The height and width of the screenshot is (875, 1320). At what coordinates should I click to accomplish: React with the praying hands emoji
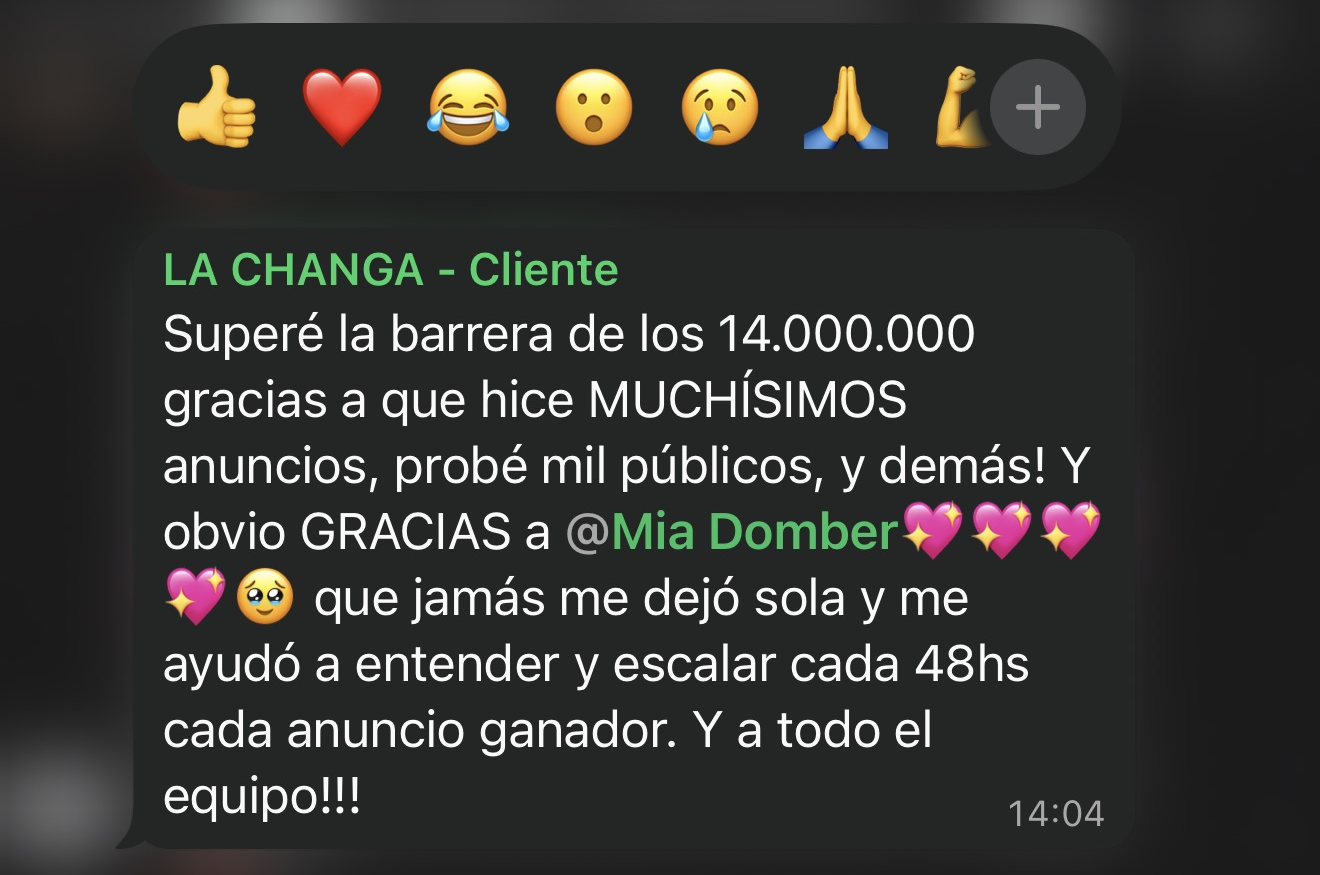846,108
